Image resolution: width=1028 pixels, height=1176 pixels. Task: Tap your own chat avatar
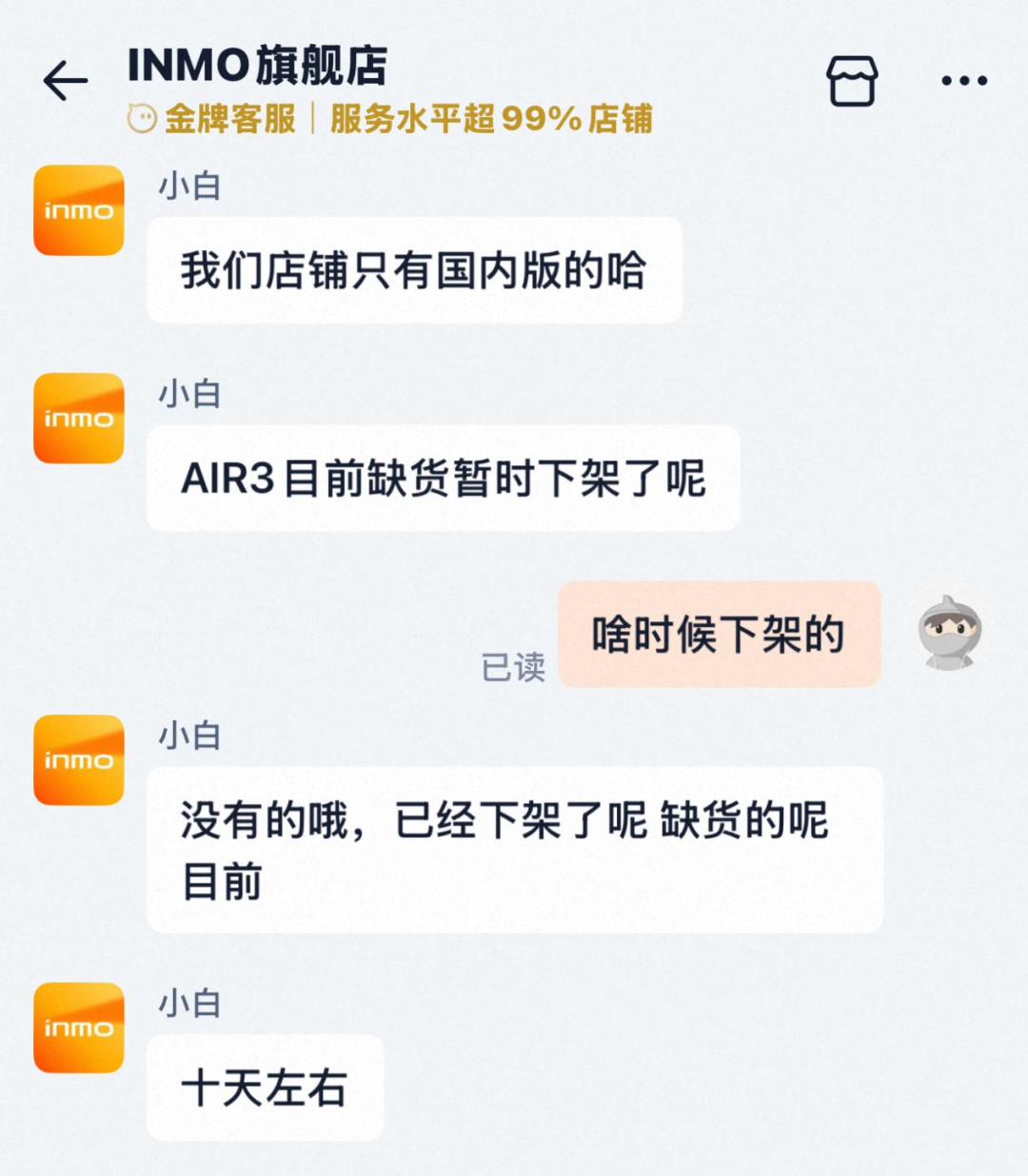(949, 634)
